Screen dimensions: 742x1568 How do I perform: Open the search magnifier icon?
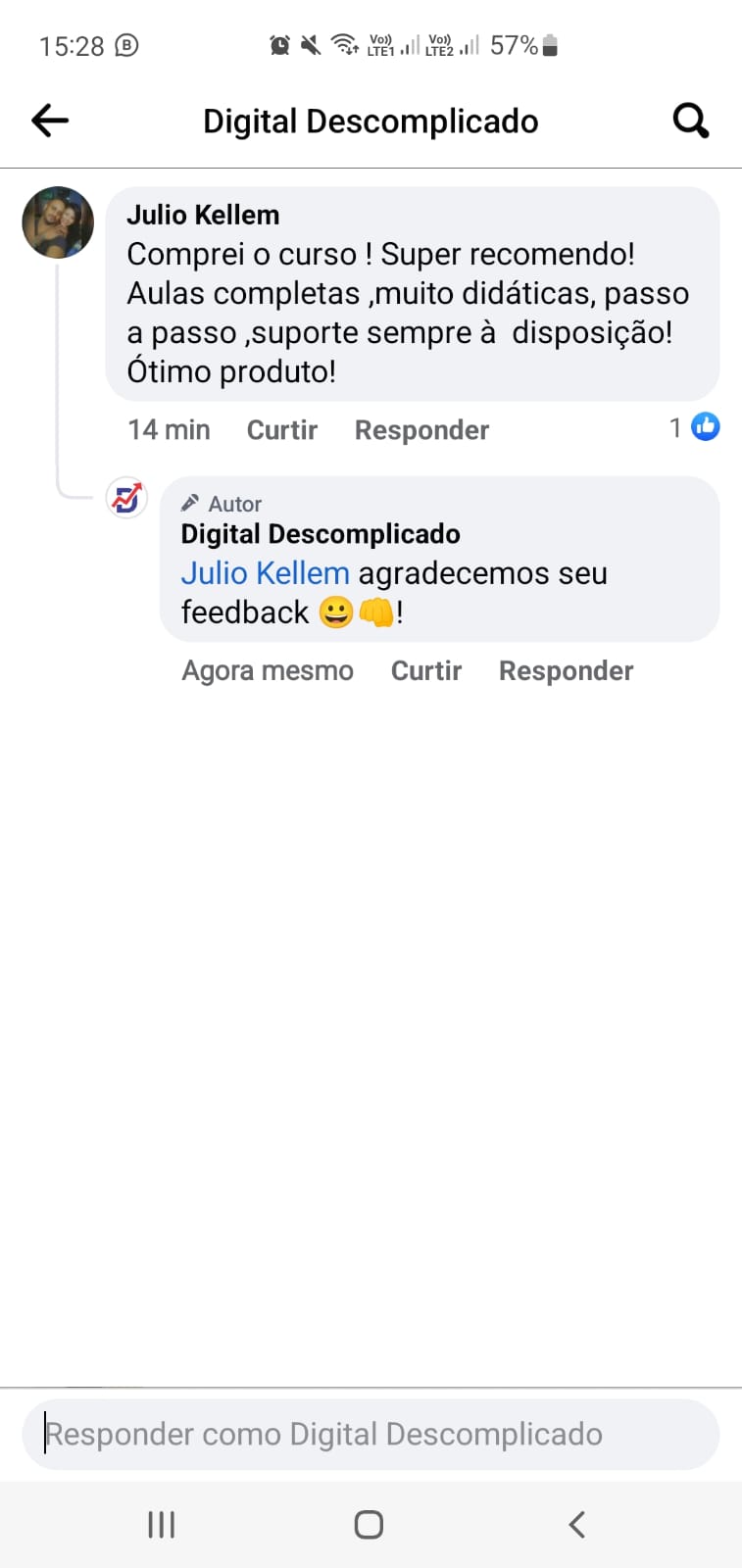pos(690,121)
